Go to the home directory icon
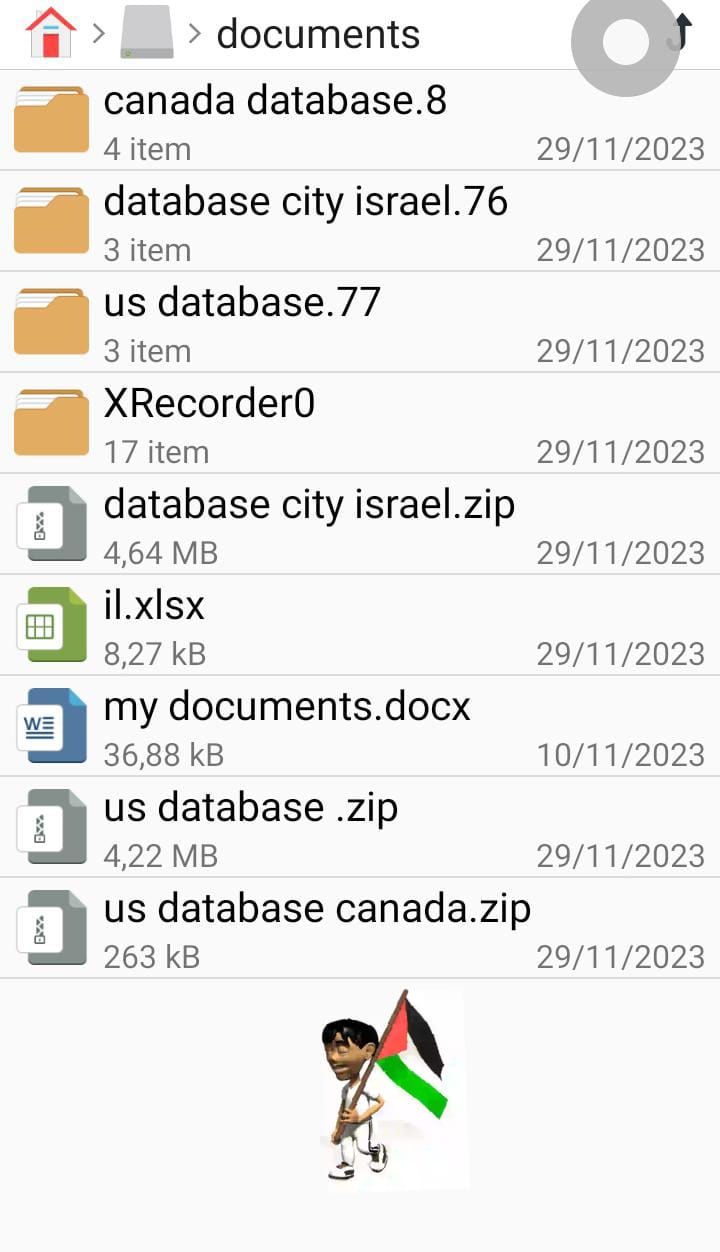720x1252 pixels. tap(51, 33)
